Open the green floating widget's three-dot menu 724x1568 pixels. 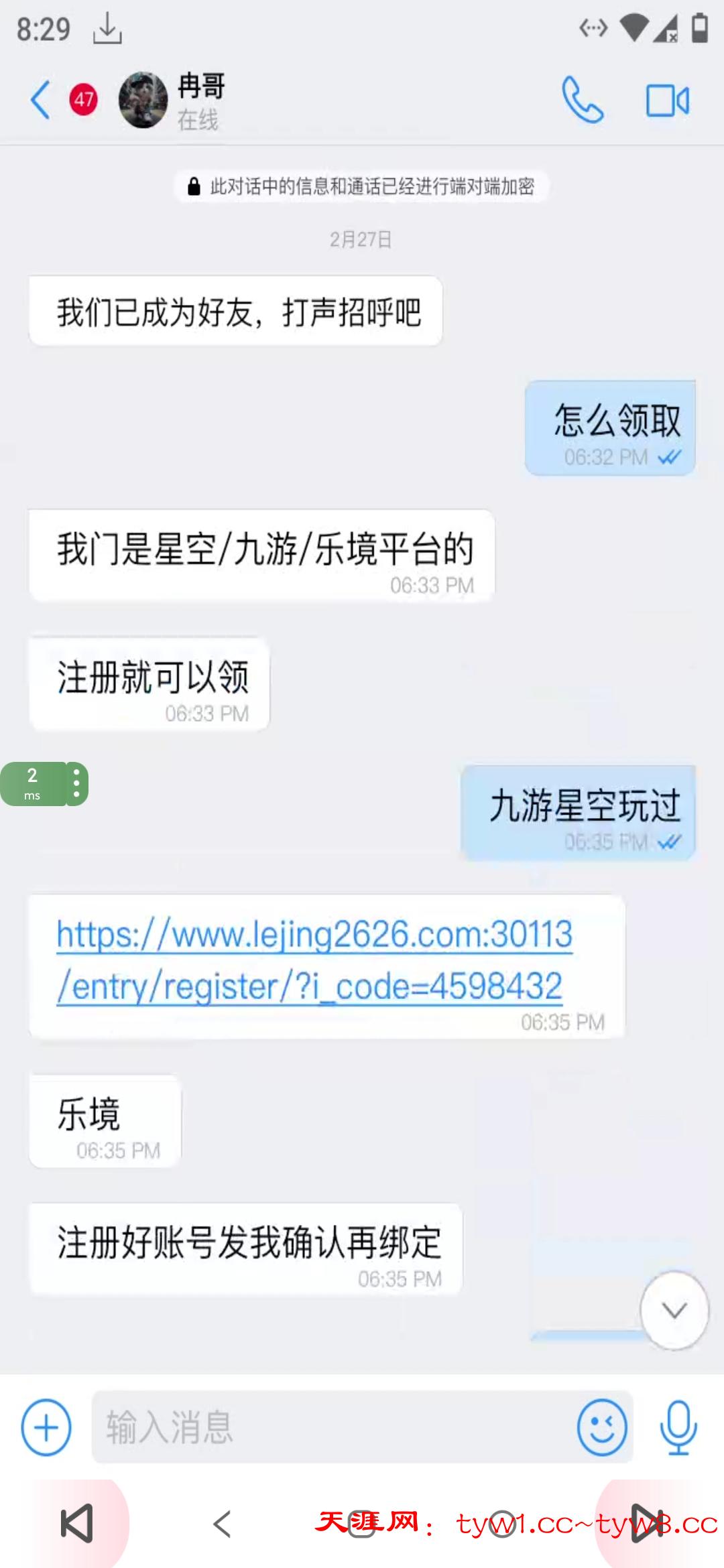77,783
